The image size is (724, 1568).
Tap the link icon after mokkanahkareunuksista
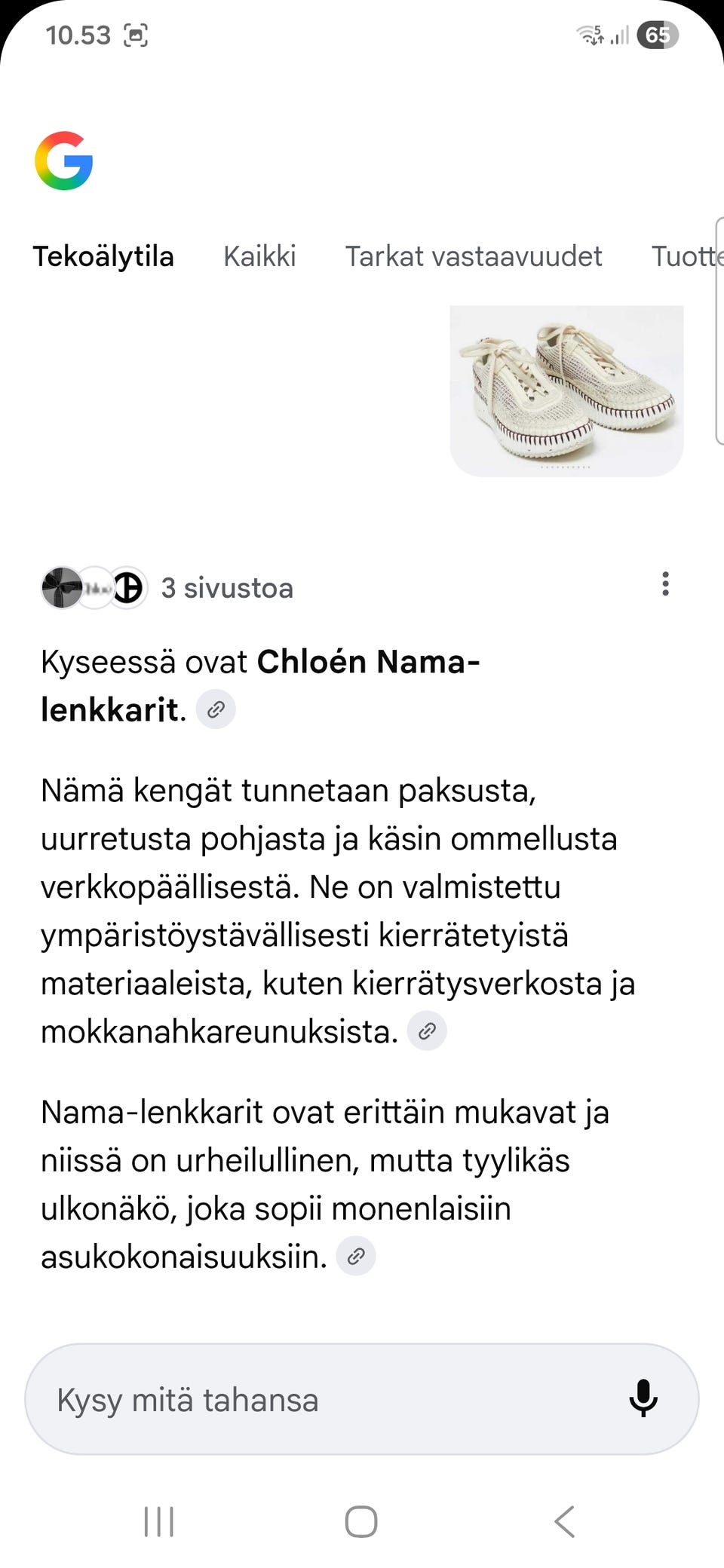pyautogui.click(x=427, y=1031)
